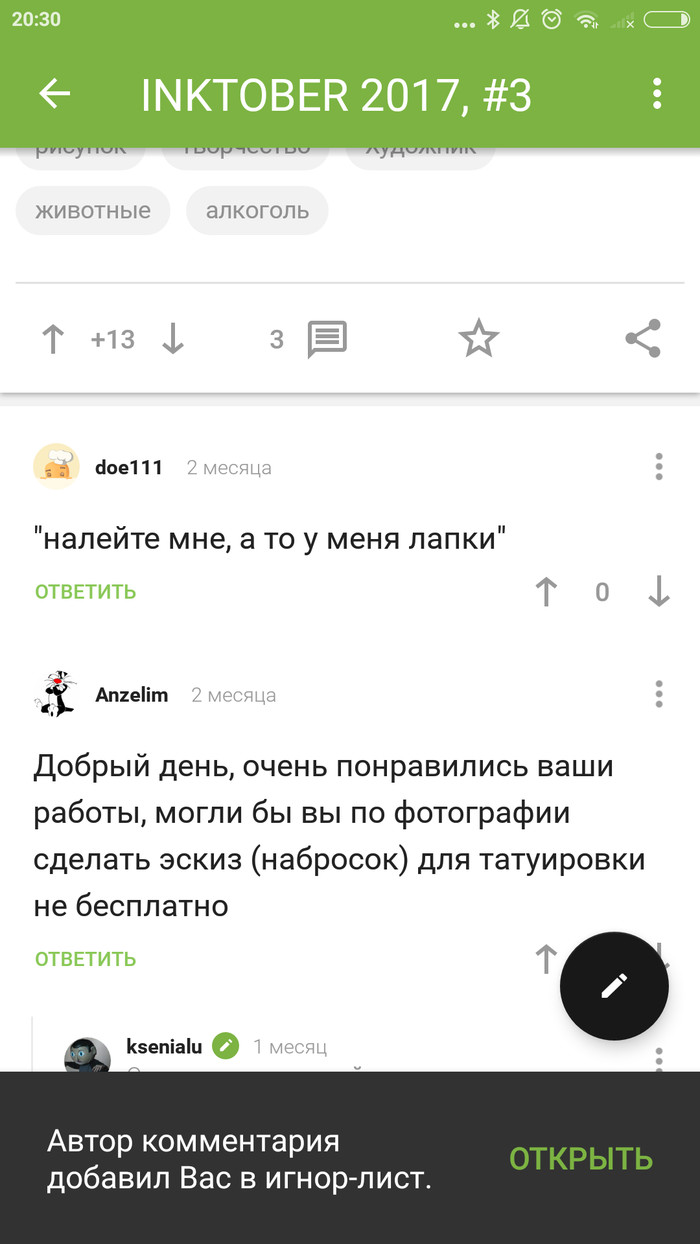The image size is (700, 1244).
Task: Downvote doe111's comment
Action: pos(658,592)
